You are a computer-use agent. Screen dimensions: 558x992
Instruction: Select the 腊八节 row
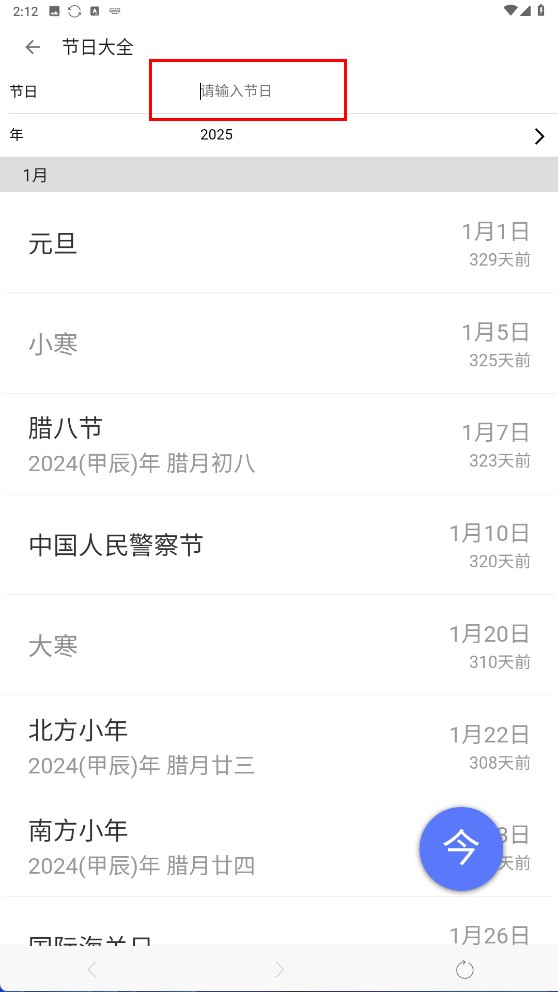(x=279, y=444)
